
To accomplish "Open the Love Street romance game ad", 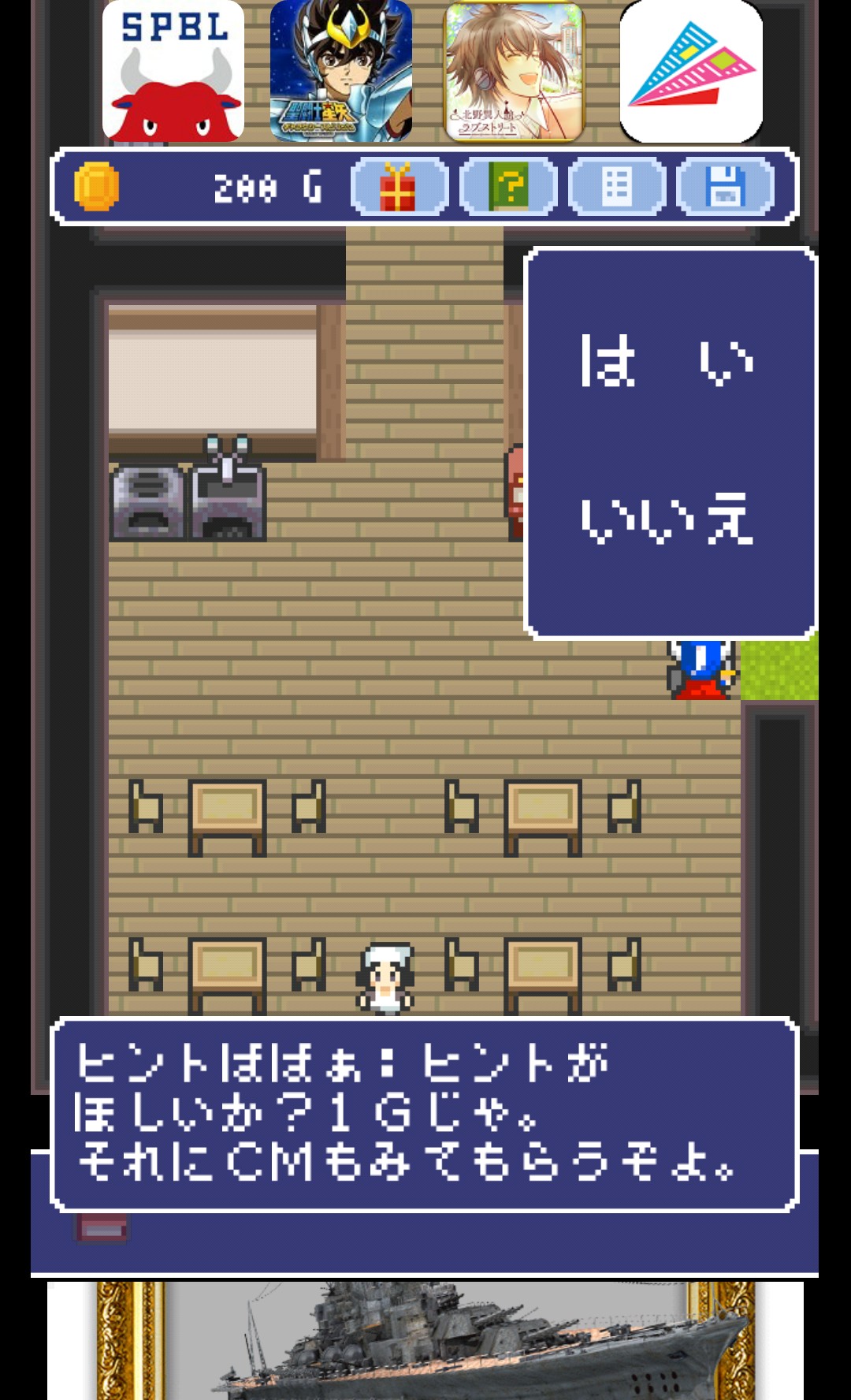I will point(515,73).
